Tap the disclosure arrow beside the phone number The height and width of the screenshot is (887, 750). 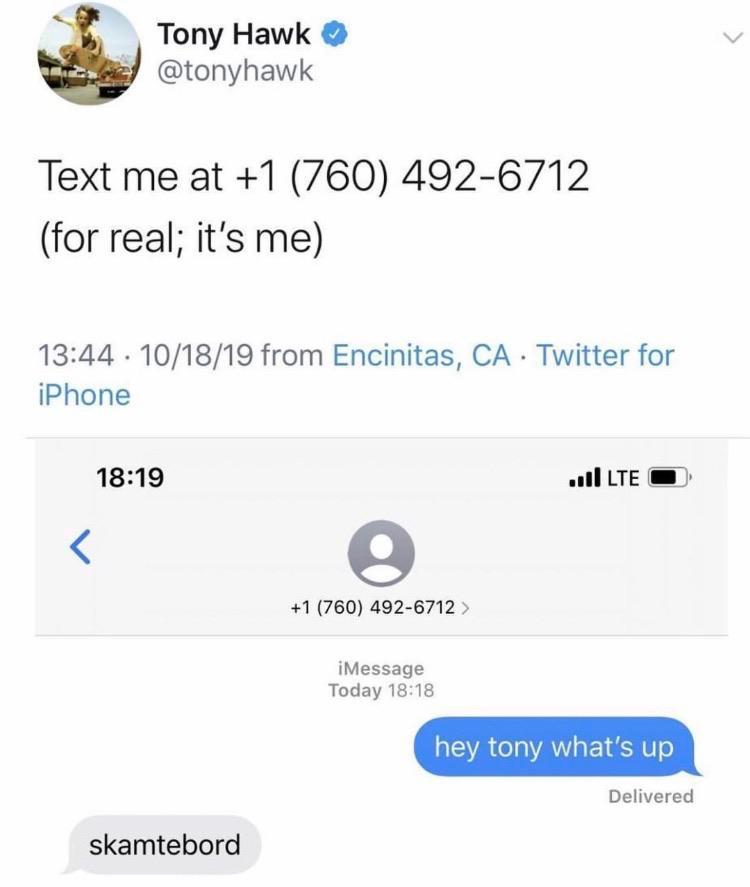[x=463, y=607]
